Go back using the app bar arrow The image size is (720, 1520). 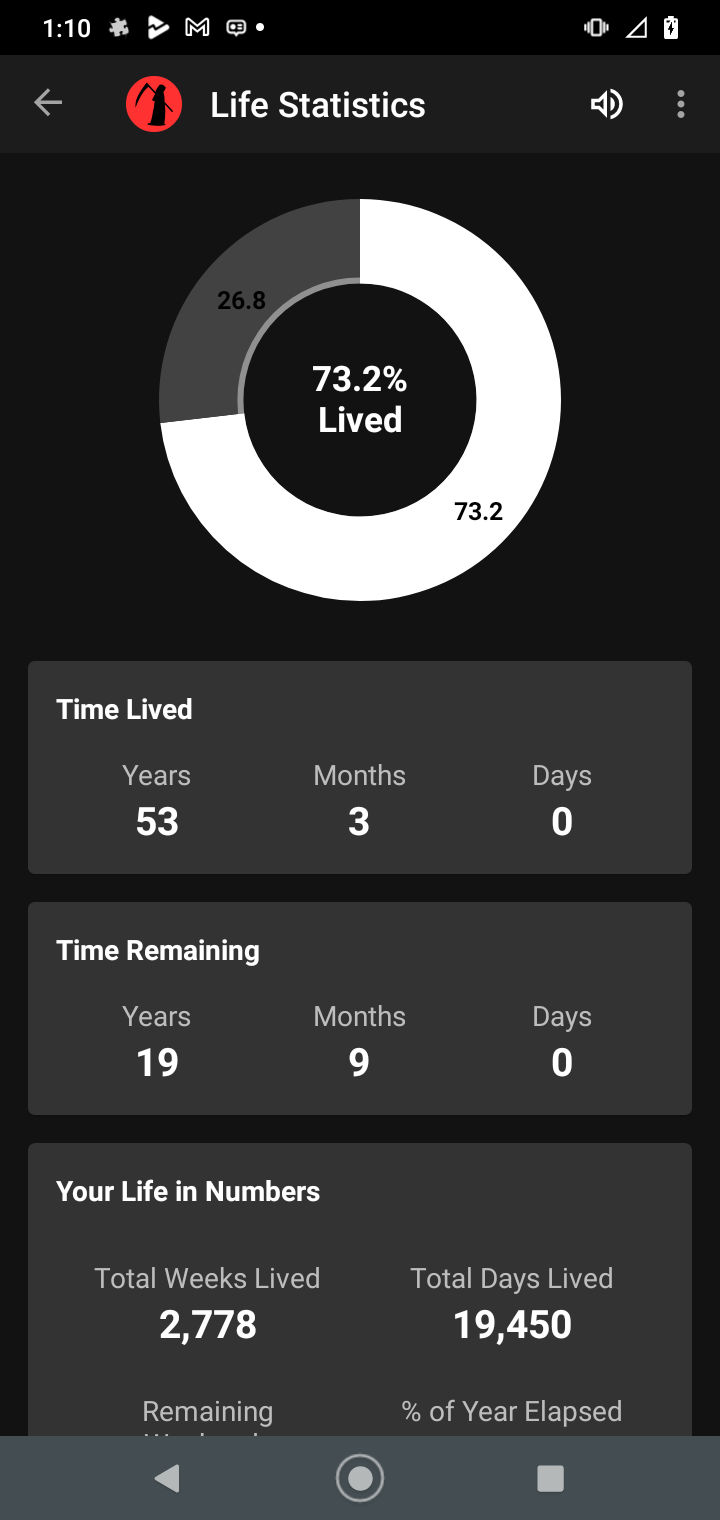48,103
